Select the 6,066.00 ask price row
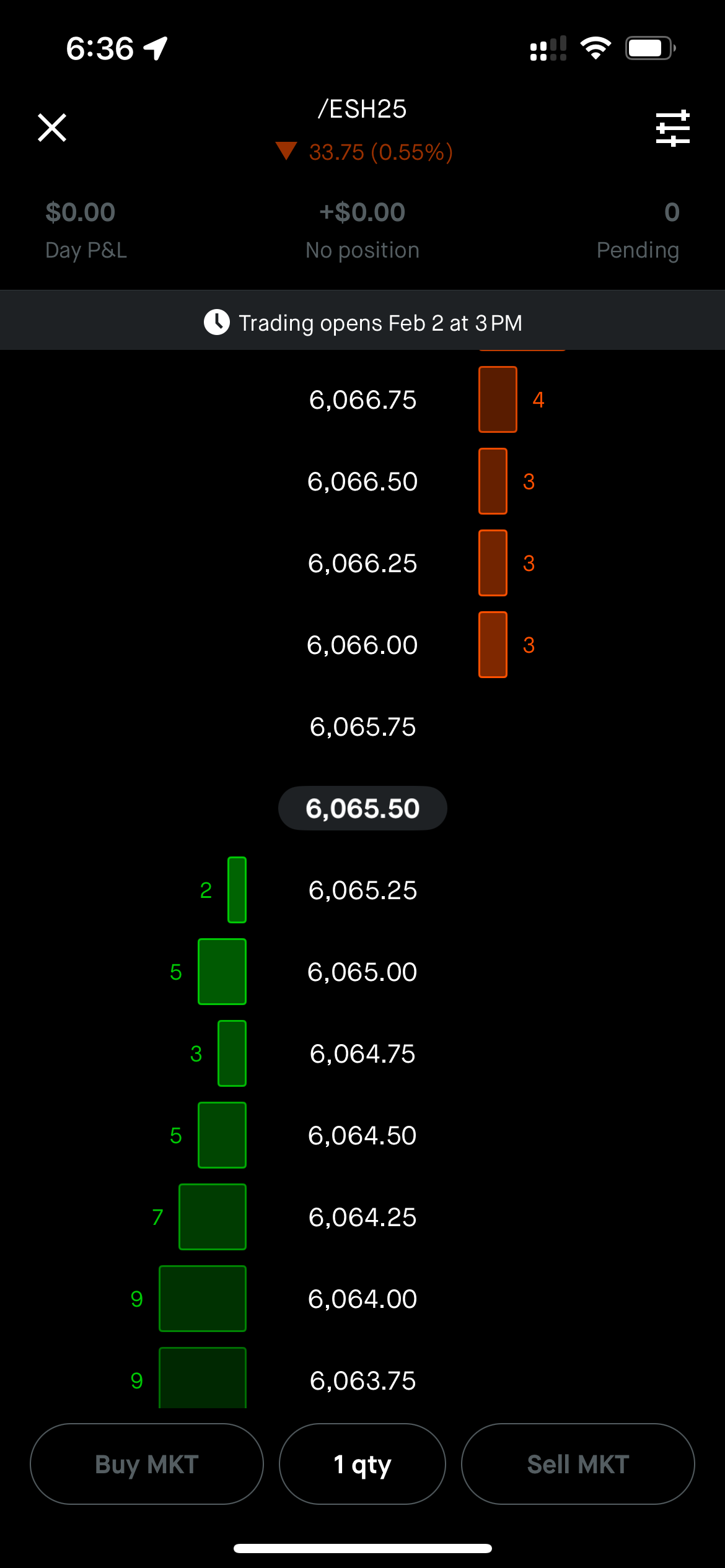Viewport: 725px width, 1568px height. tap(362, 645)
